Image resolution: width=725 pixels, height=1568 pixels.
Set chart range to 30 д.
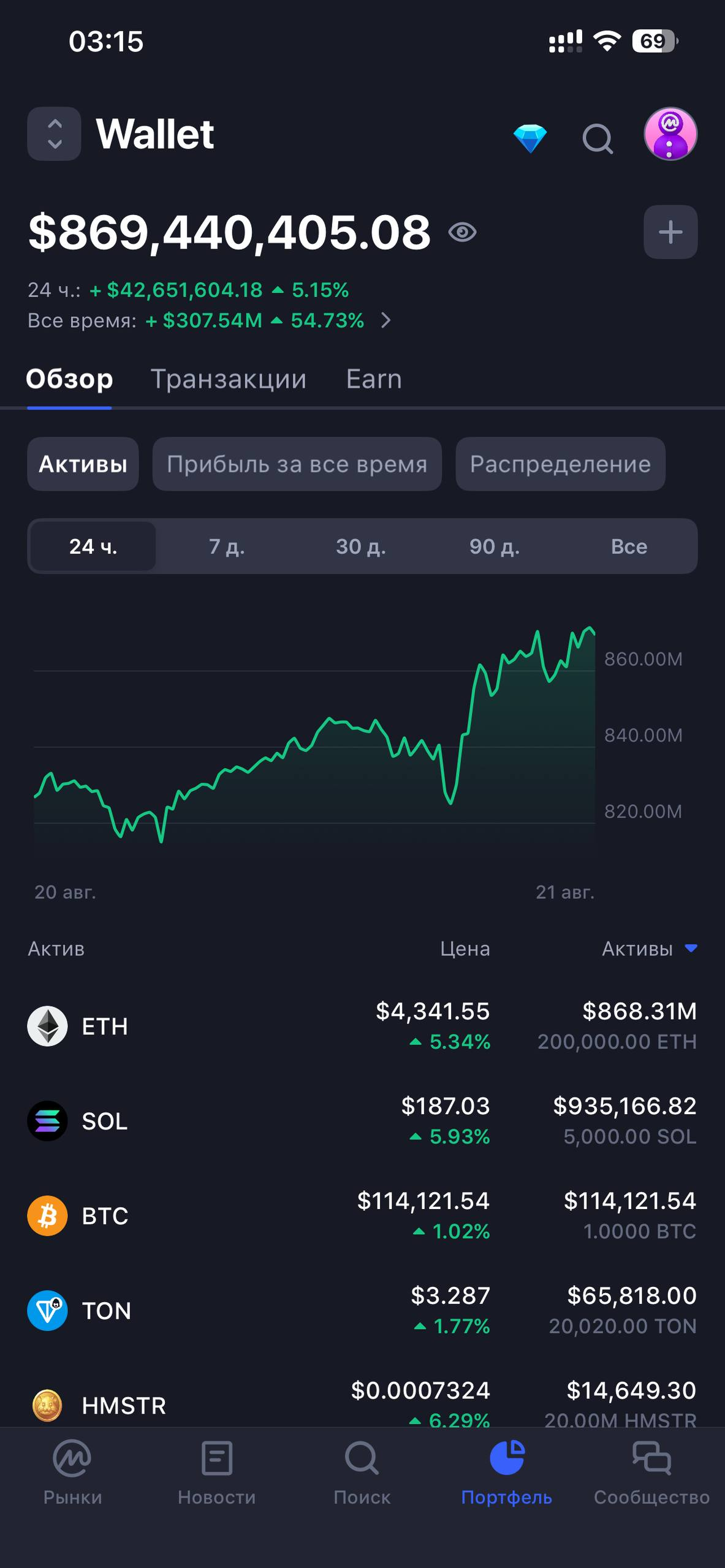tap(361, 546)
